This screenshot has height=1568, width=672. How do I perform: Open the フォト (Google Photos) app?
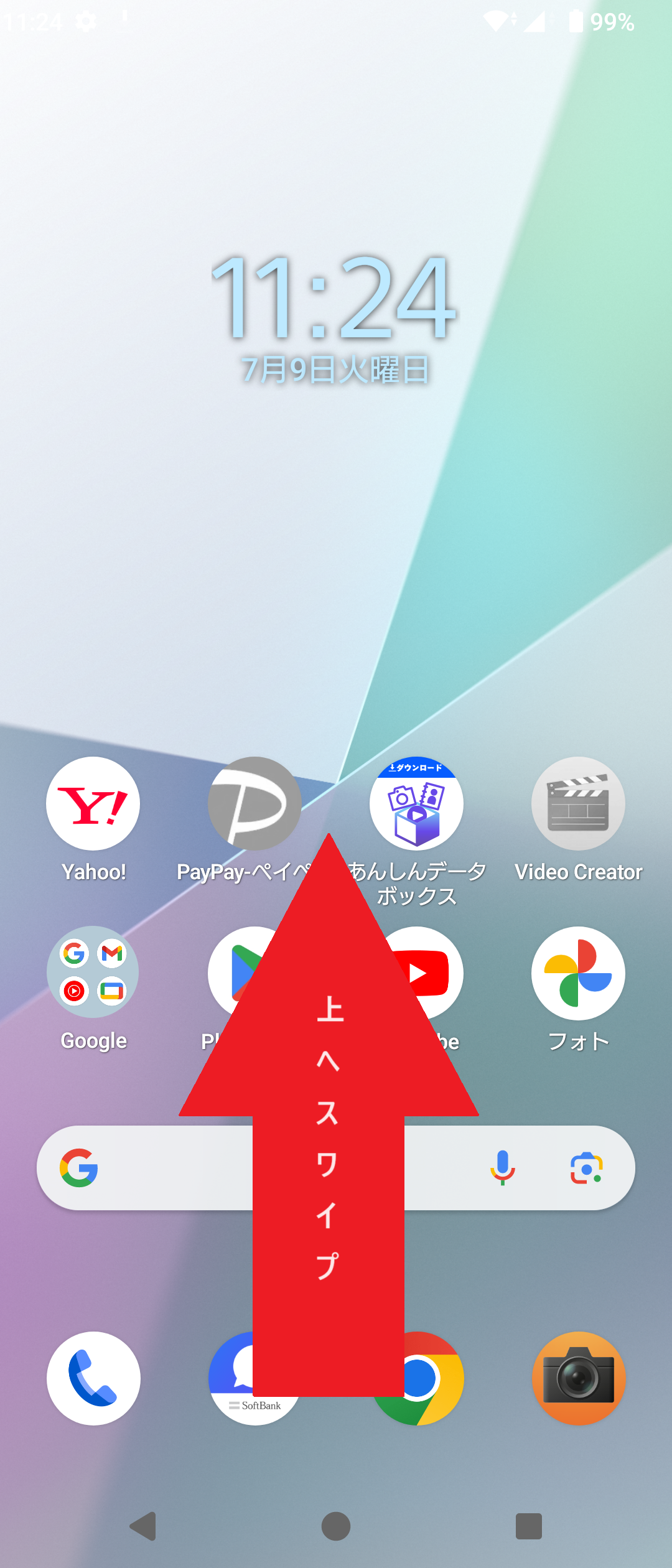577,974
